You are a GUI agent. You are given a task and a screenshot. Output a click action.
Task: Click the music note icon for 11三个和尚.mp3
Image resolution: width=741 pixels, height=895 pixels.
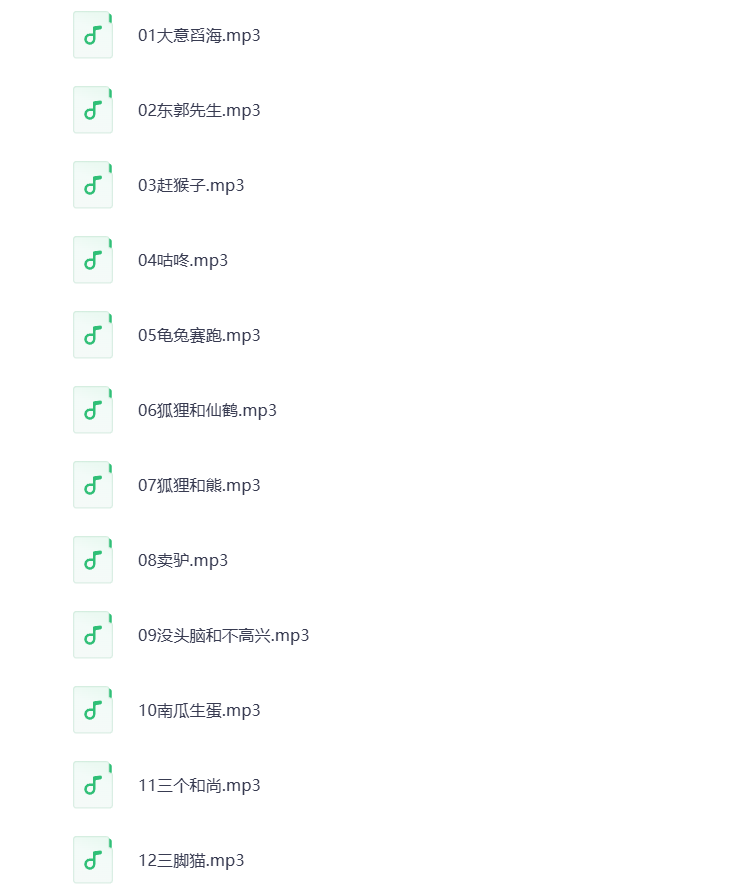point(92,784)
